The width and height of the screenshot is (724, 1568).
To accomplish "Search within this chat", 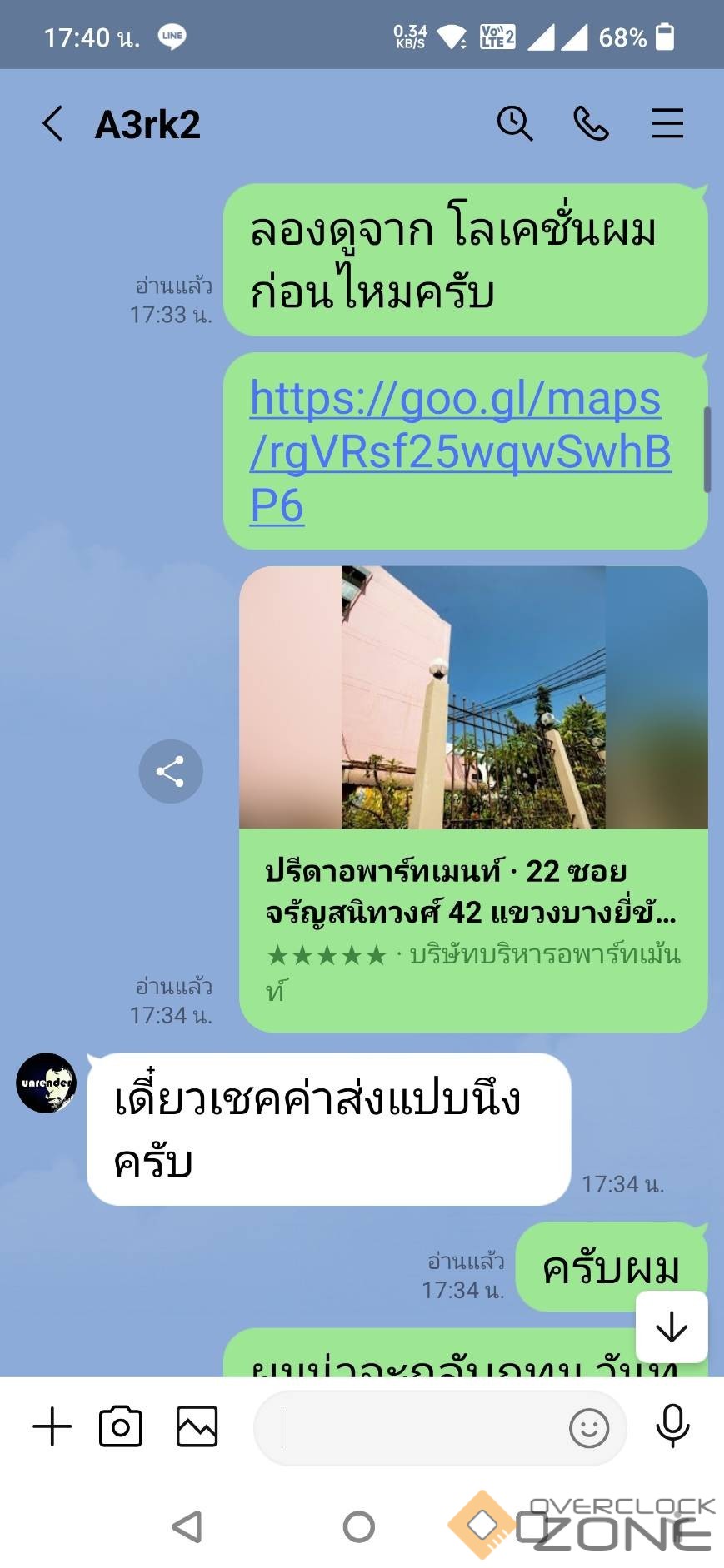I will [x=515, y=124].
